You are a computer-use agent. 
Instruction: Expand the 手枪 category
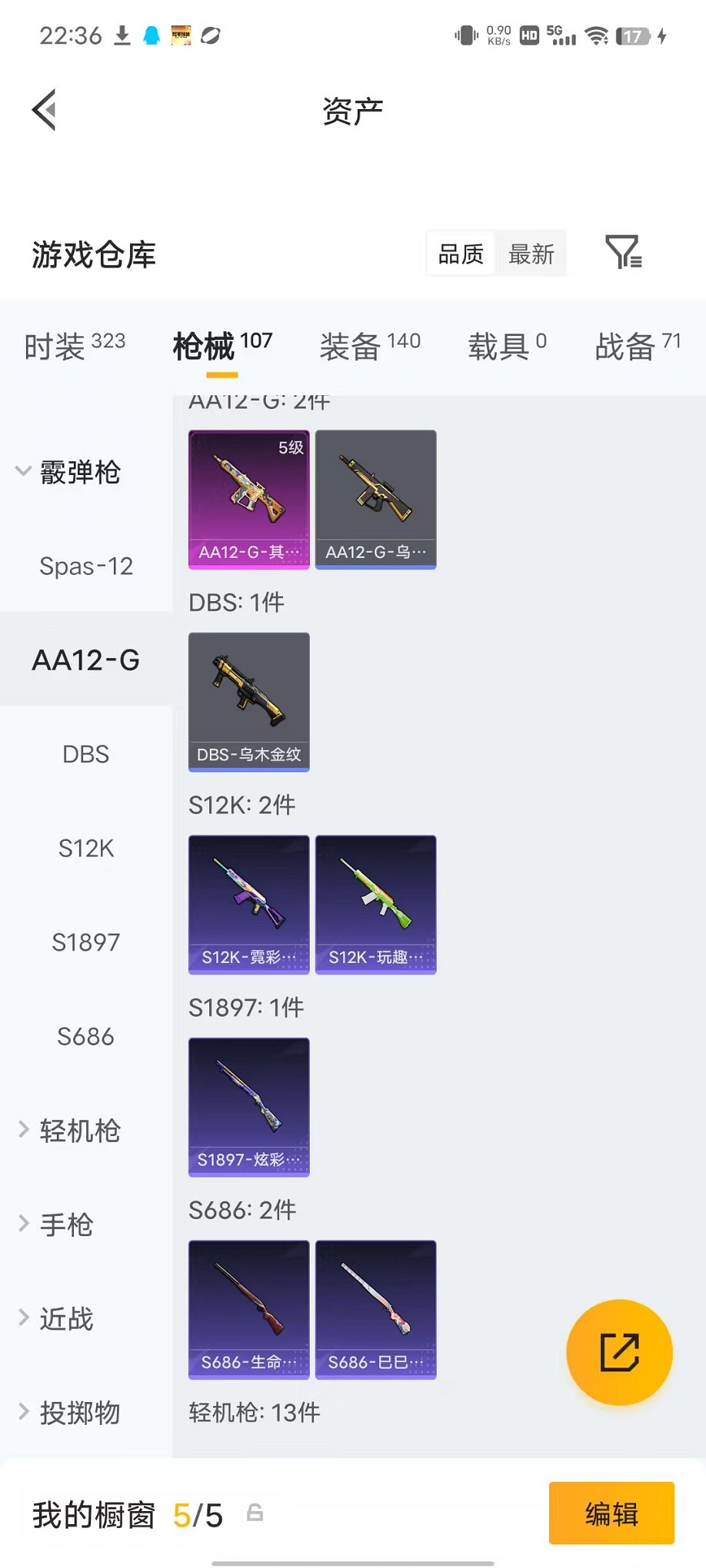point(55,1224)
